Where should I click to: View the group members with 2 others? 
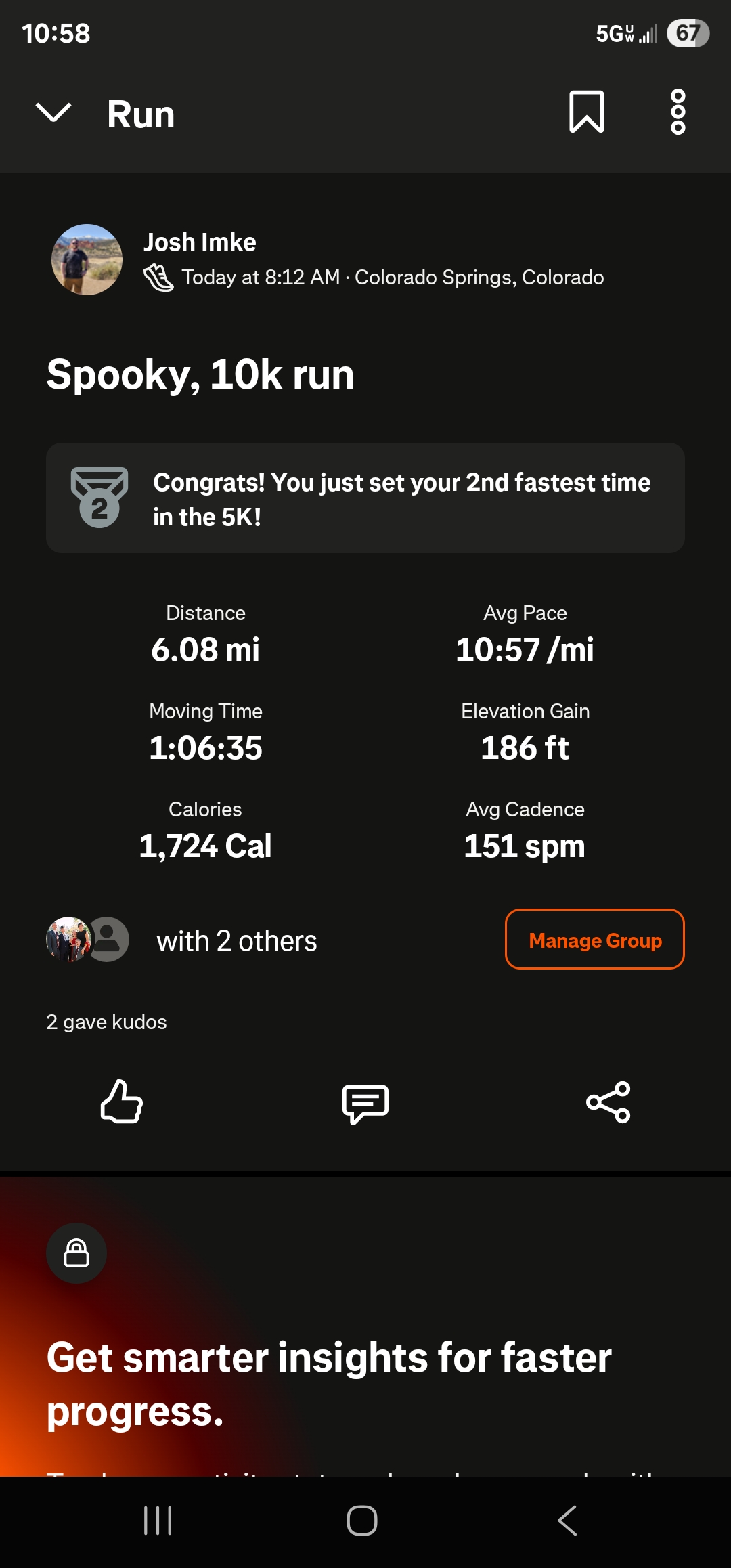point(236,940)
